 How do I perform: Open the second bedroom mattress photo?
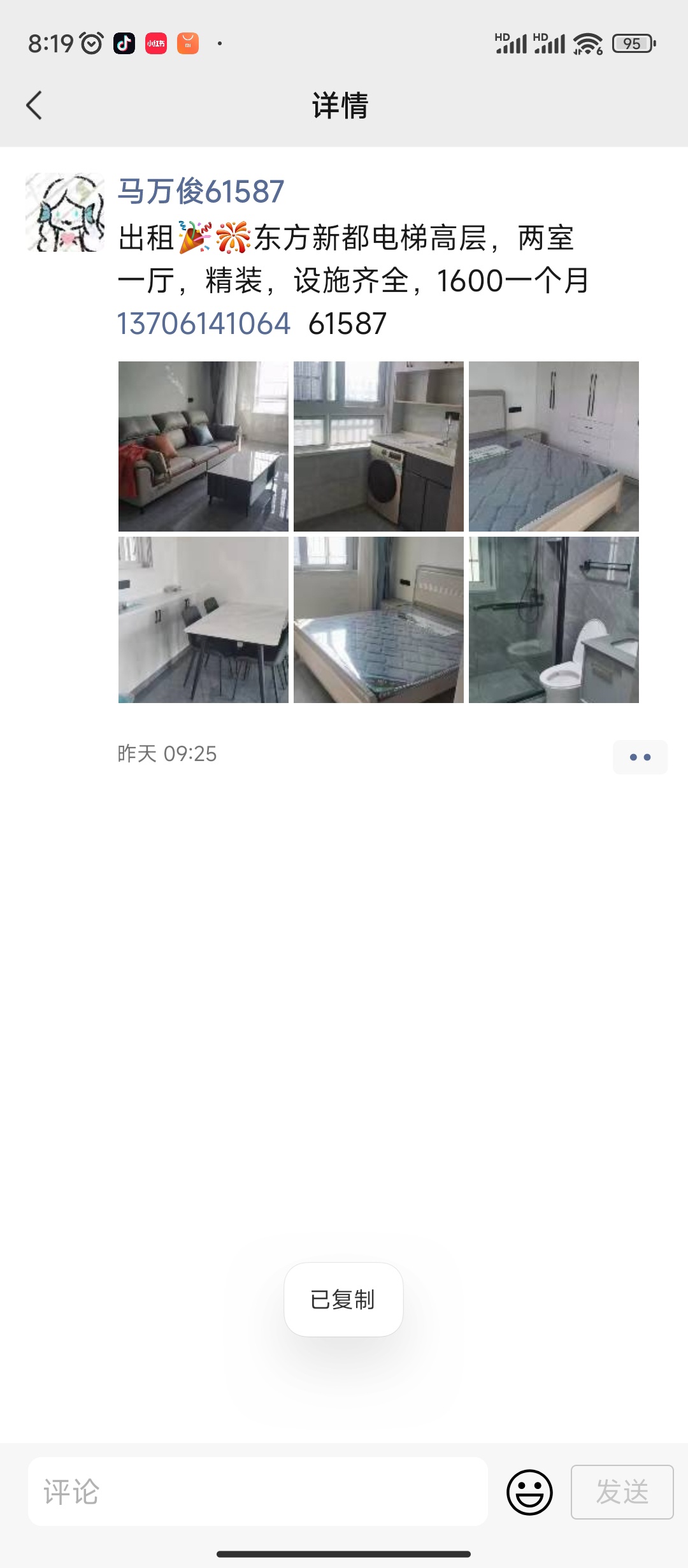[378, 620]
